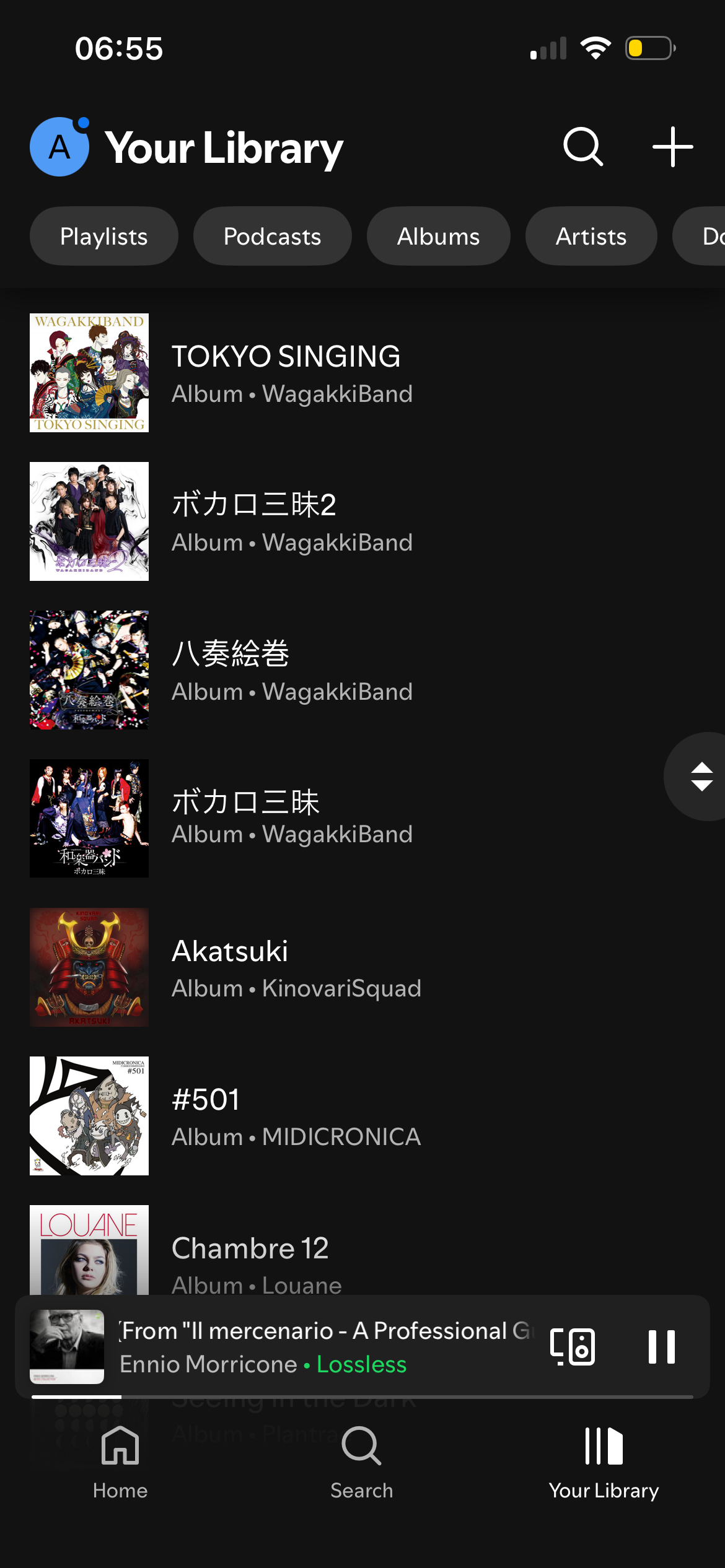Open the TOKYO SINGING album
The width and height of the screenshot is (725, 1568).
click(x=285, y=373)
